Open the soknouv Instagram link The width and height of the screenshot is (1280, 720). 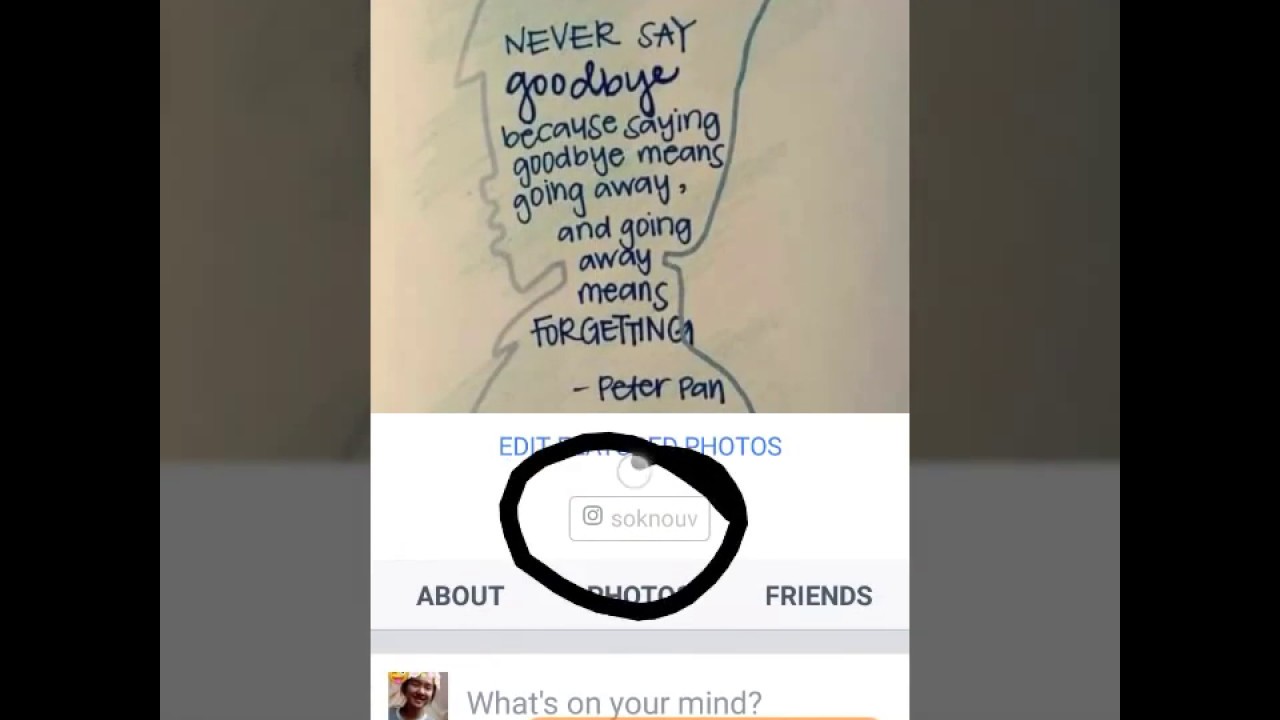pos(640,519)
